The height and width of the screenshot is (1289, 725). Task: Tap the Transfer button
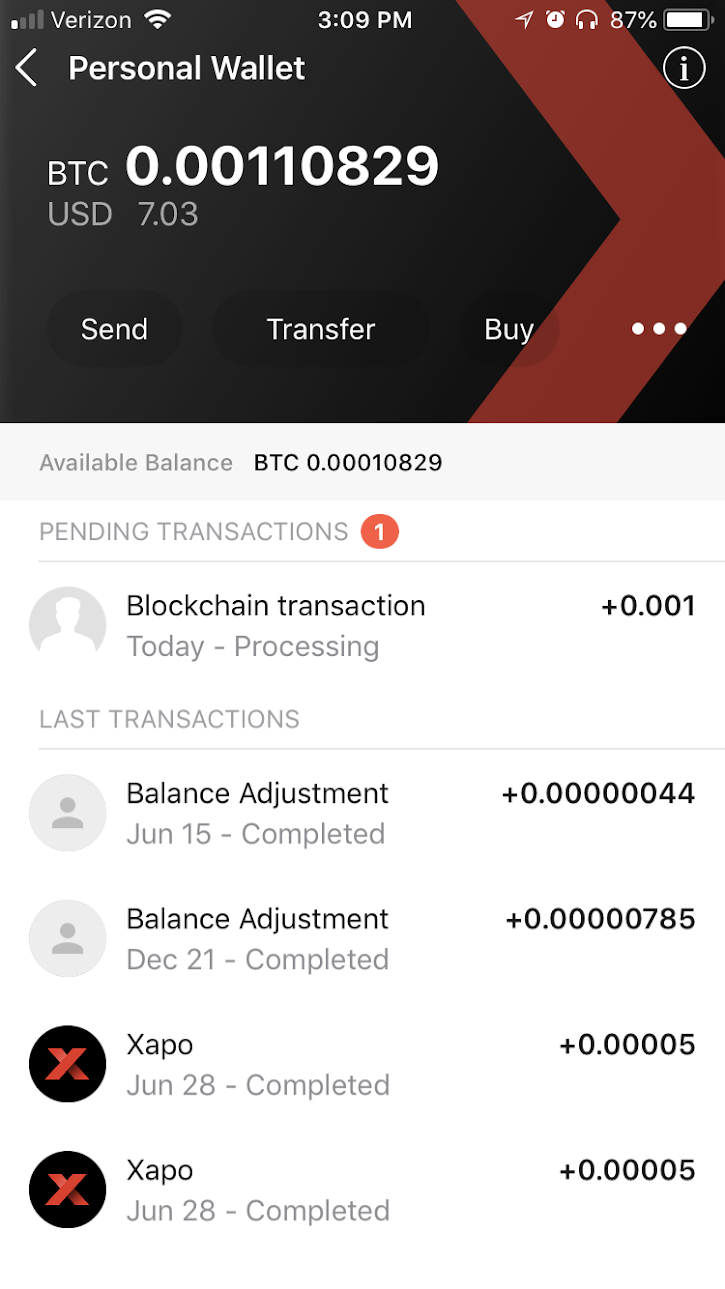click(321, 329)
